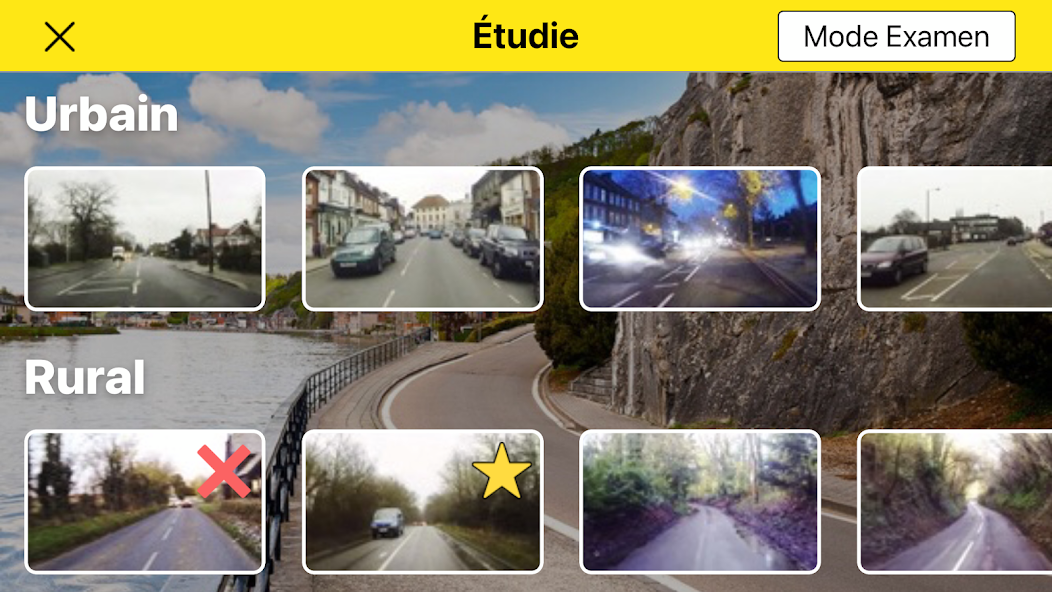The width and height of the screenshot is (1052, 592).
Task: Open the Rural clip marked with gold star
Action: (423, 502)
